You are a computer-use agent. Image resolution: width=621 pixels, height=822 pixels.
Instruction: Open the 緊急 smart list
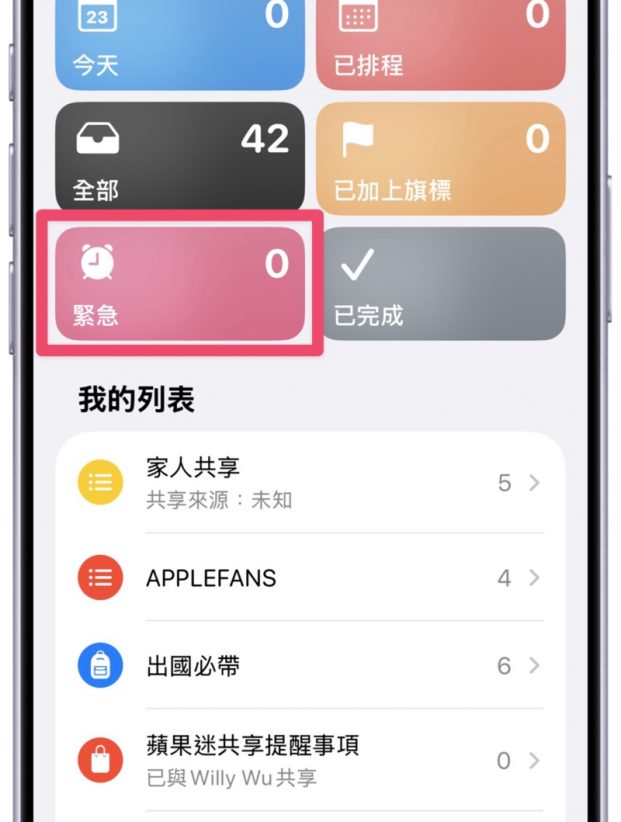pos(180,284)
